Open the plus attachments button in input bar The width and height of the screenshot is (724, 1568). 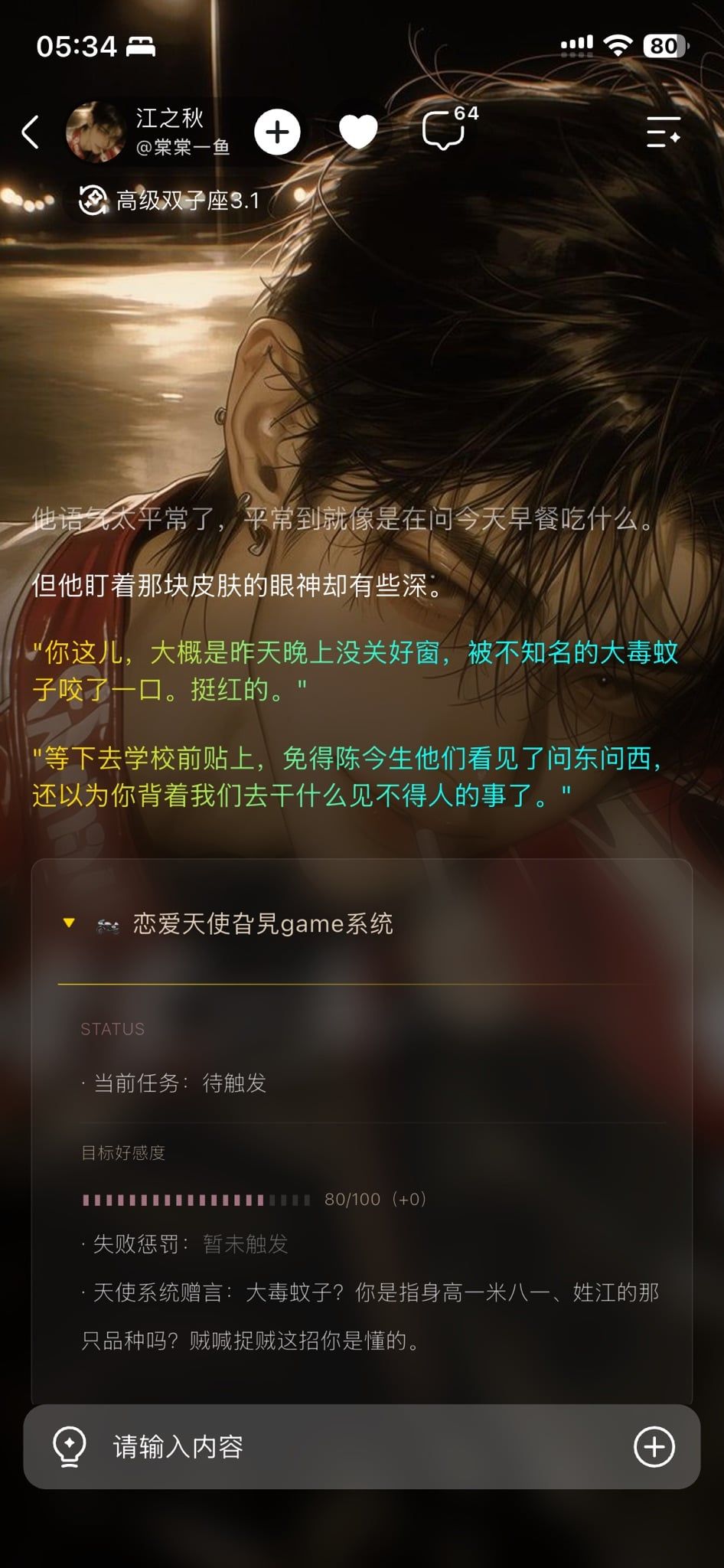click(x=654, y=1446)
